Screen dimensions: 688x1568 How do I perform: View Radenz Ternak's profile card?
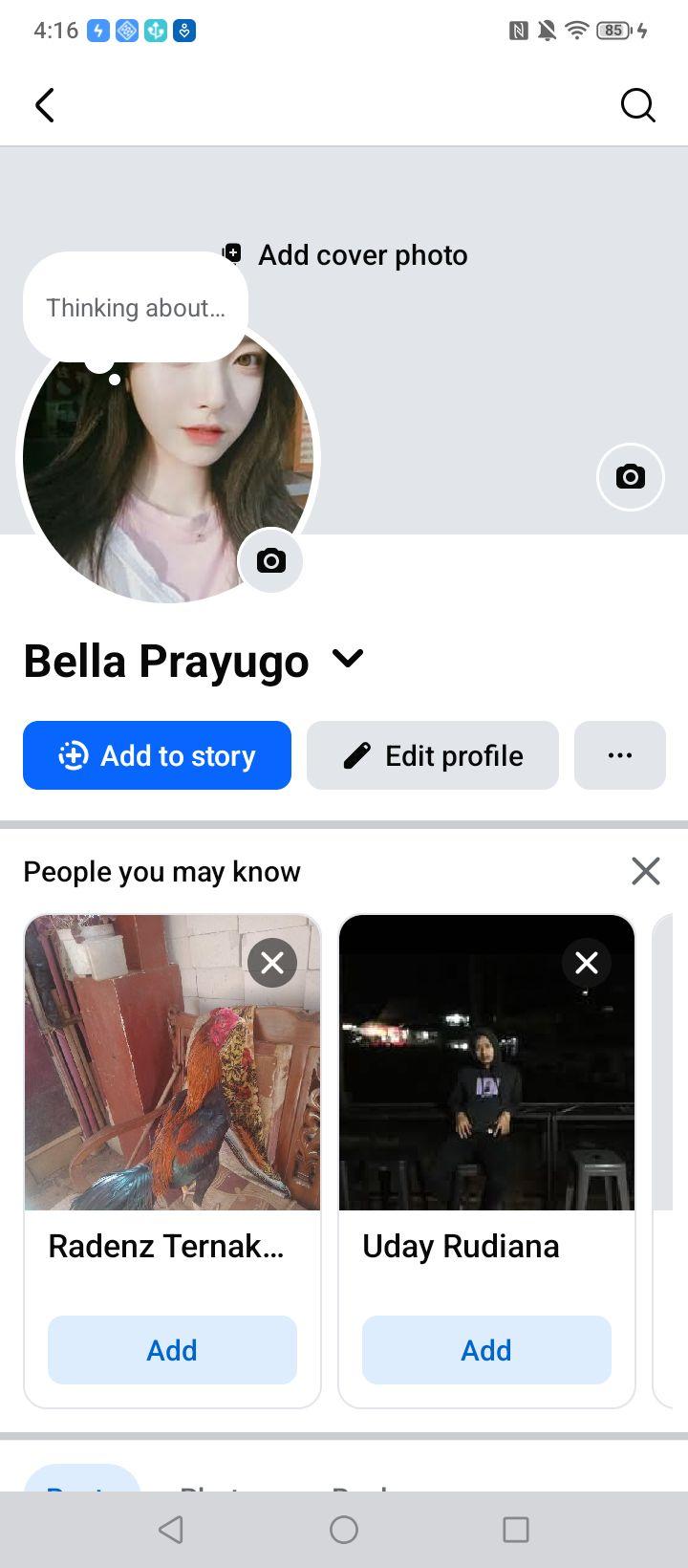(172, 1062)
